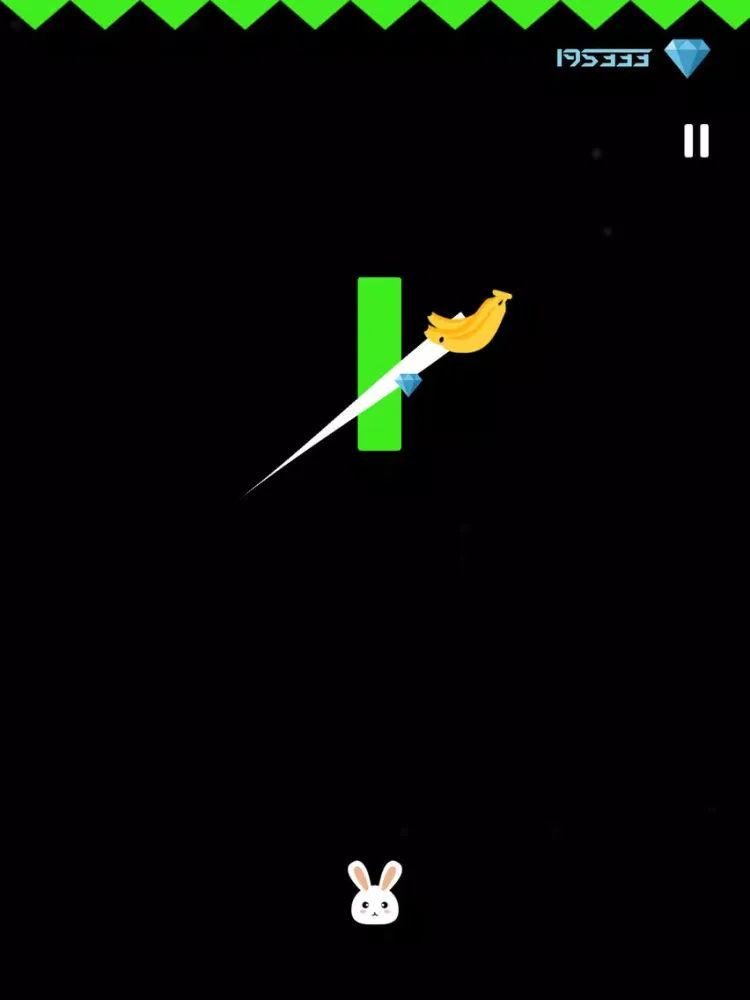The width and height of the screenshot is (750, 1000).
Task: Pause the game
Action: [x=696, y=141]
